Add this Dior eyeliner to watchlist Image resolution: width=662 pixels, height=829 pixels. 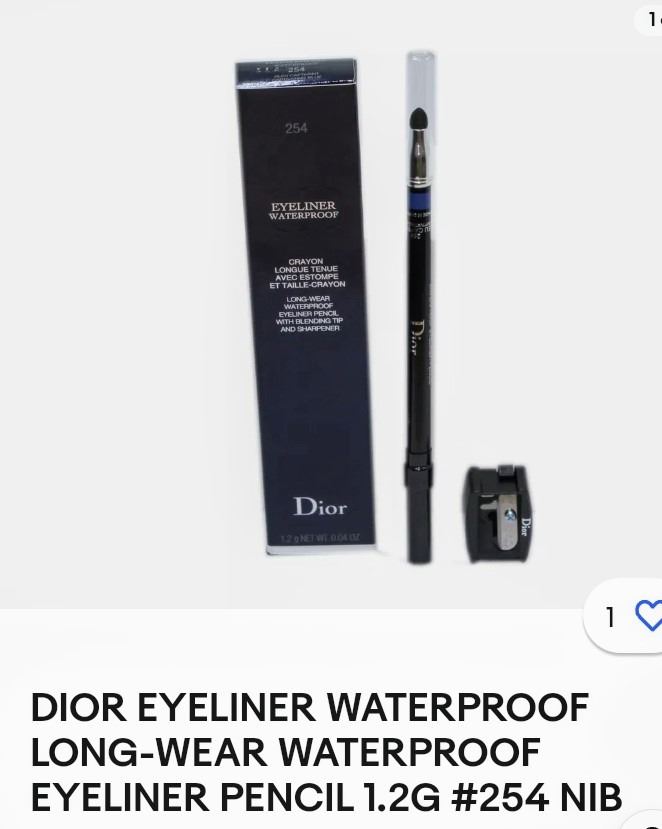click(x=647, y=616)
